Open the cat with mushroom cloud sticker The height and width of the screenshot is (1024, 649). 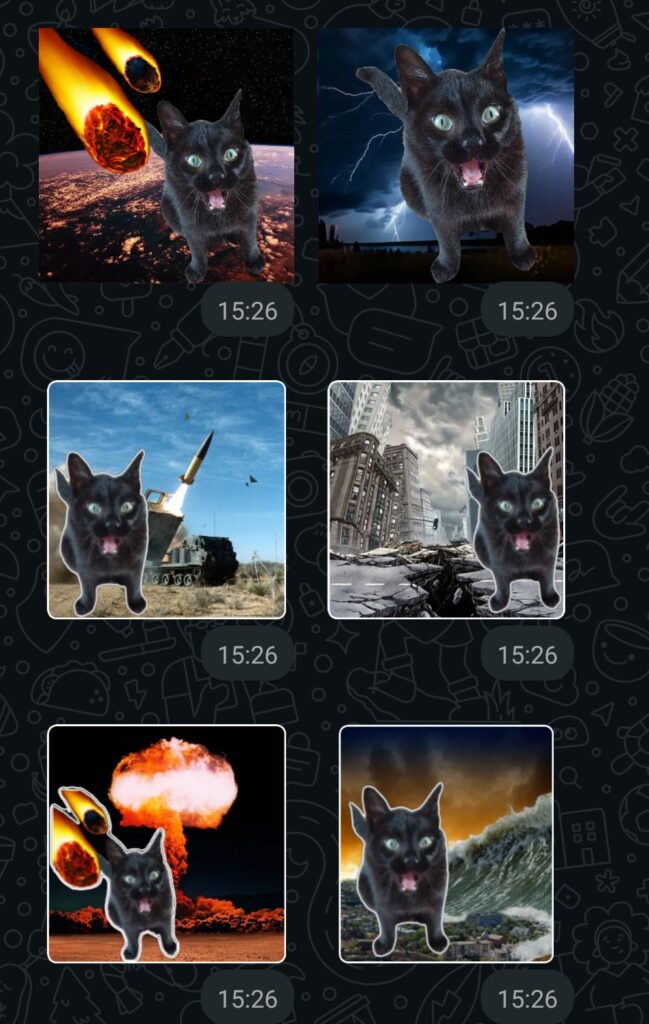166,843
